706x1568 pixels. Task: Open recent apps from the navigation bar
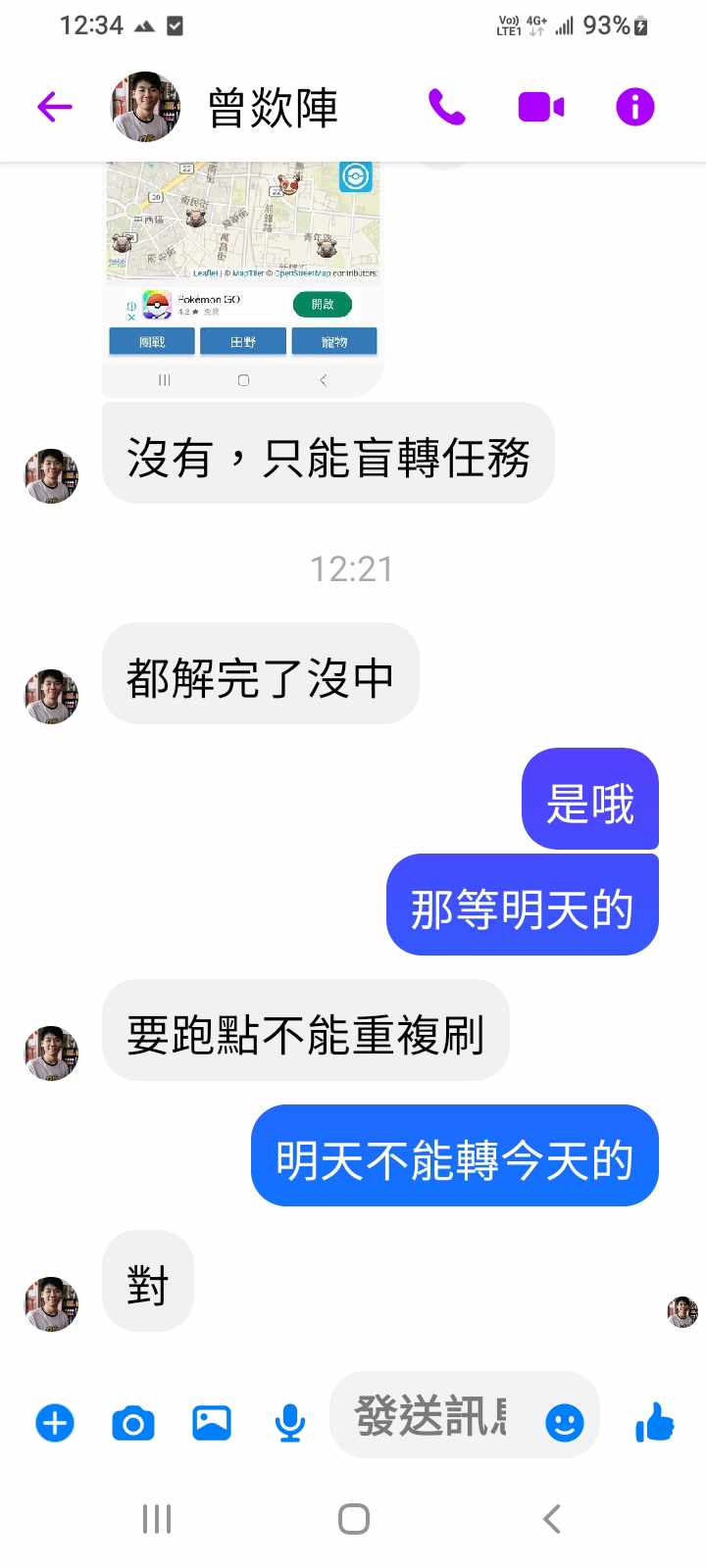157,1519
